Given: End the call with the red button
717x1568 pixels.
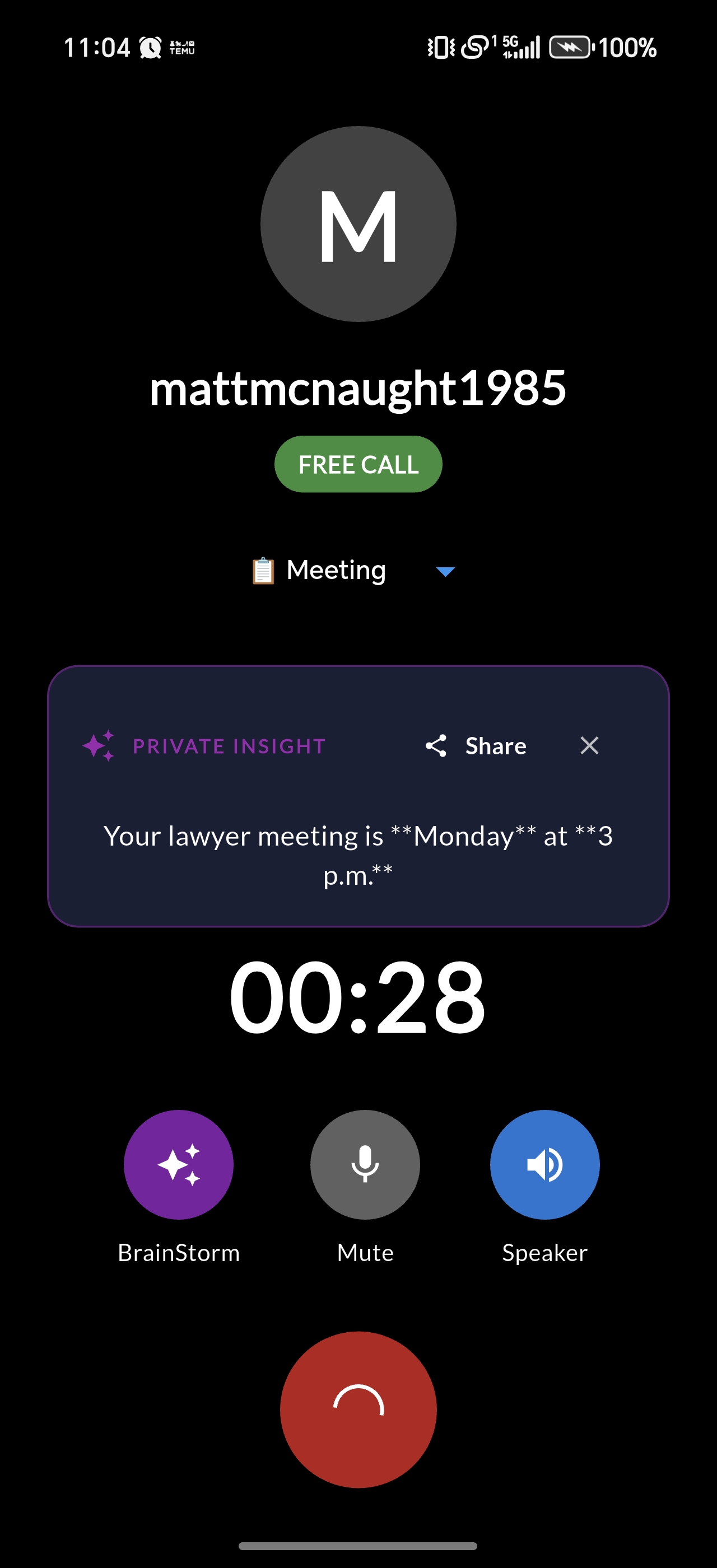Looking at the screenshot, I should 358,1409.
